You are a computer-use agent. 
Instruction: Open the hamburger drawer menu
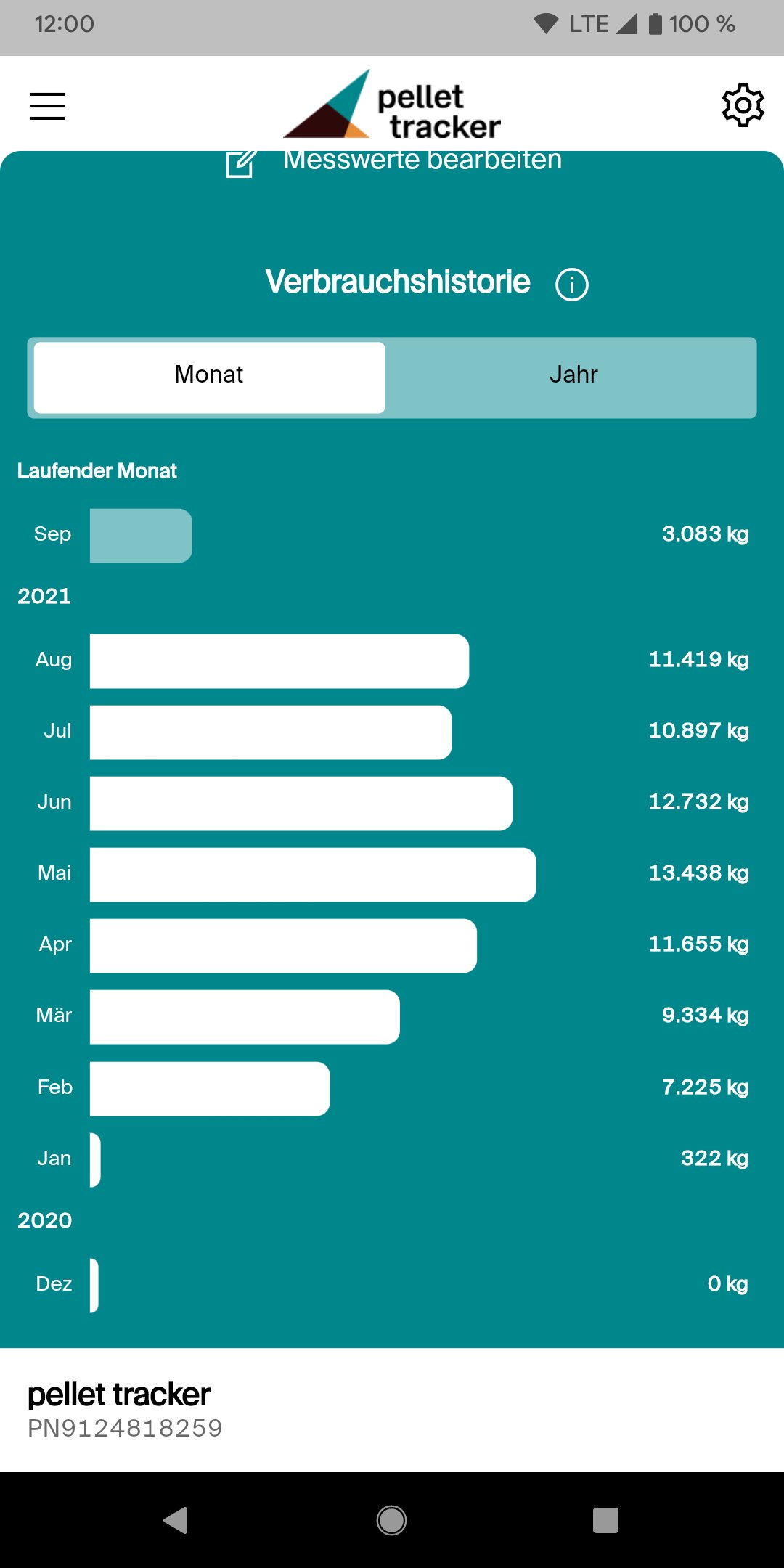[47, 106]
